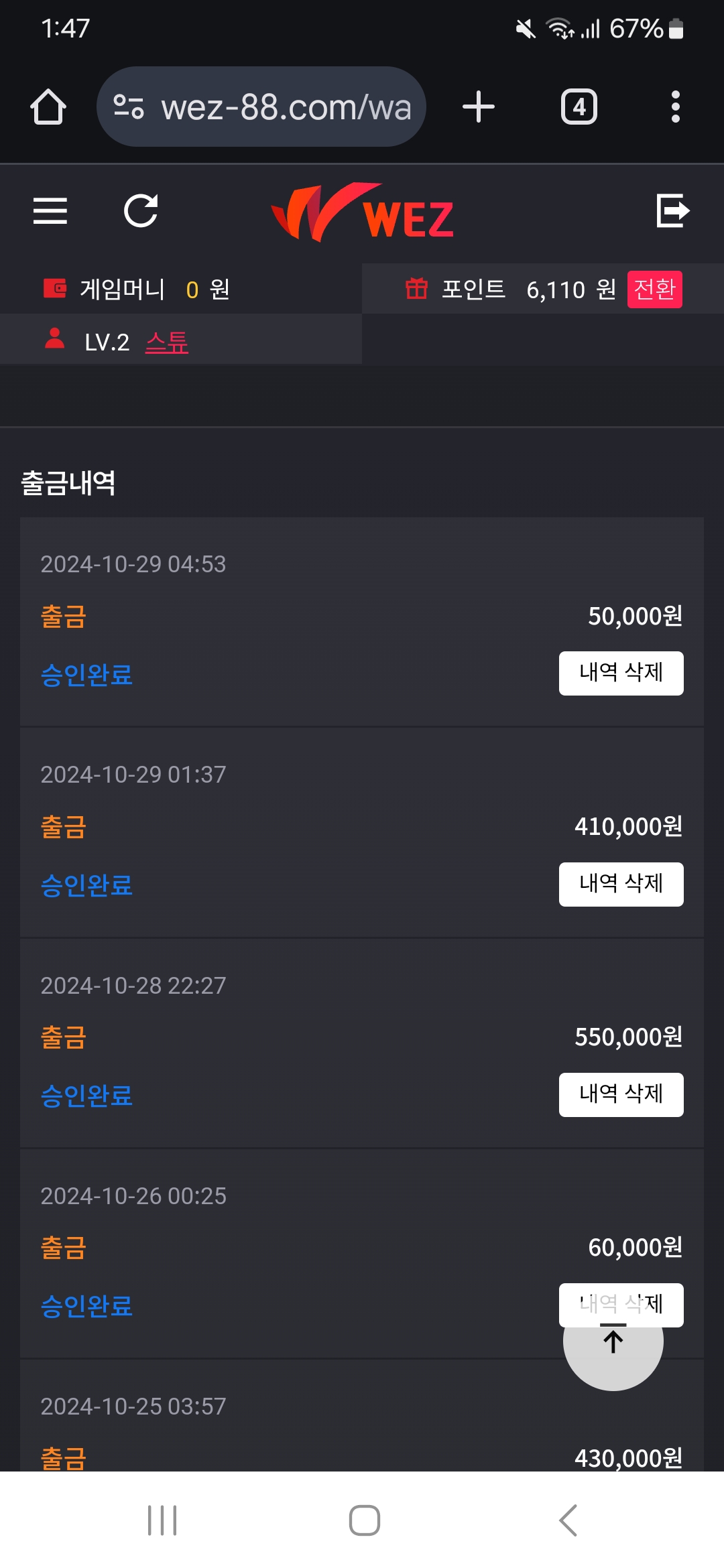Tap the 전환 point conversion button

[x=654, y=289]
